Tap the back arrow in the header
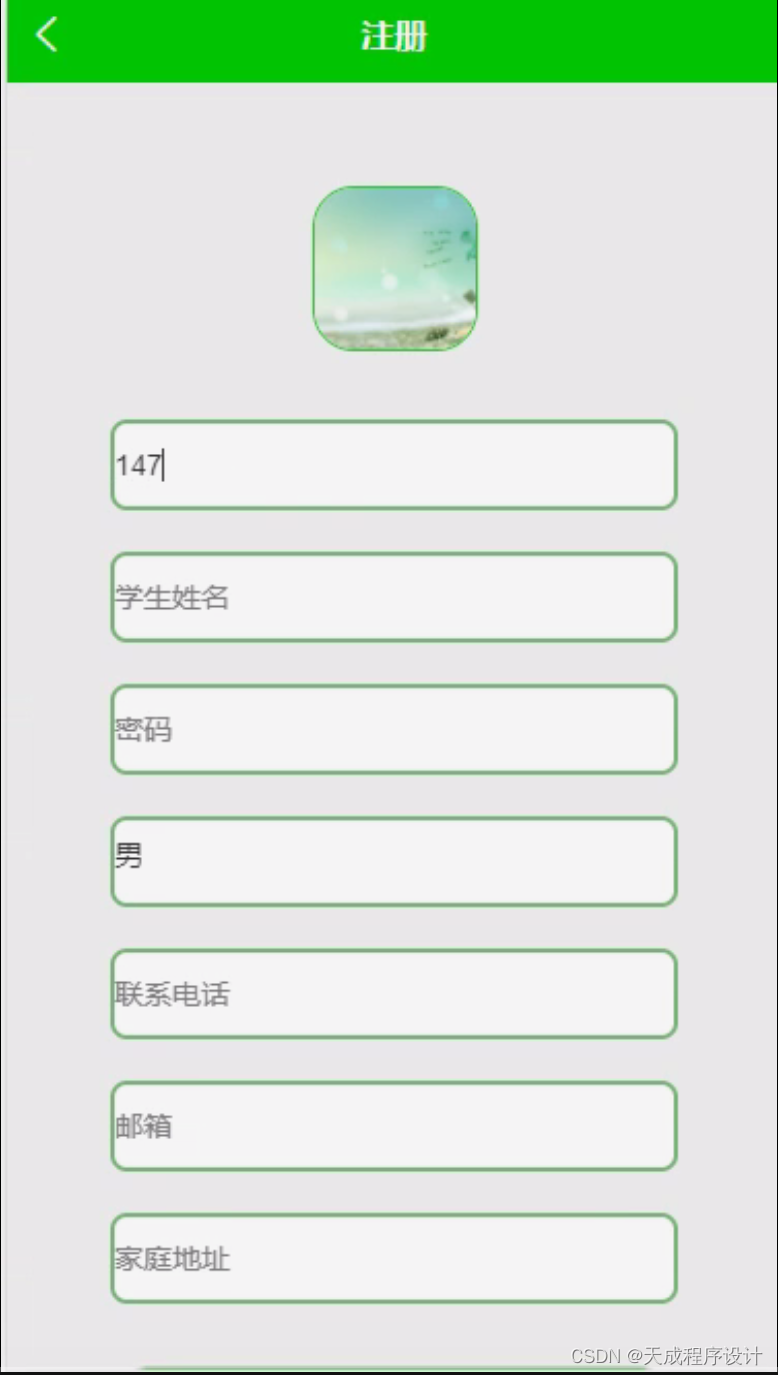Viewport: 778px width, 1375px height. [x=44, y=34]
